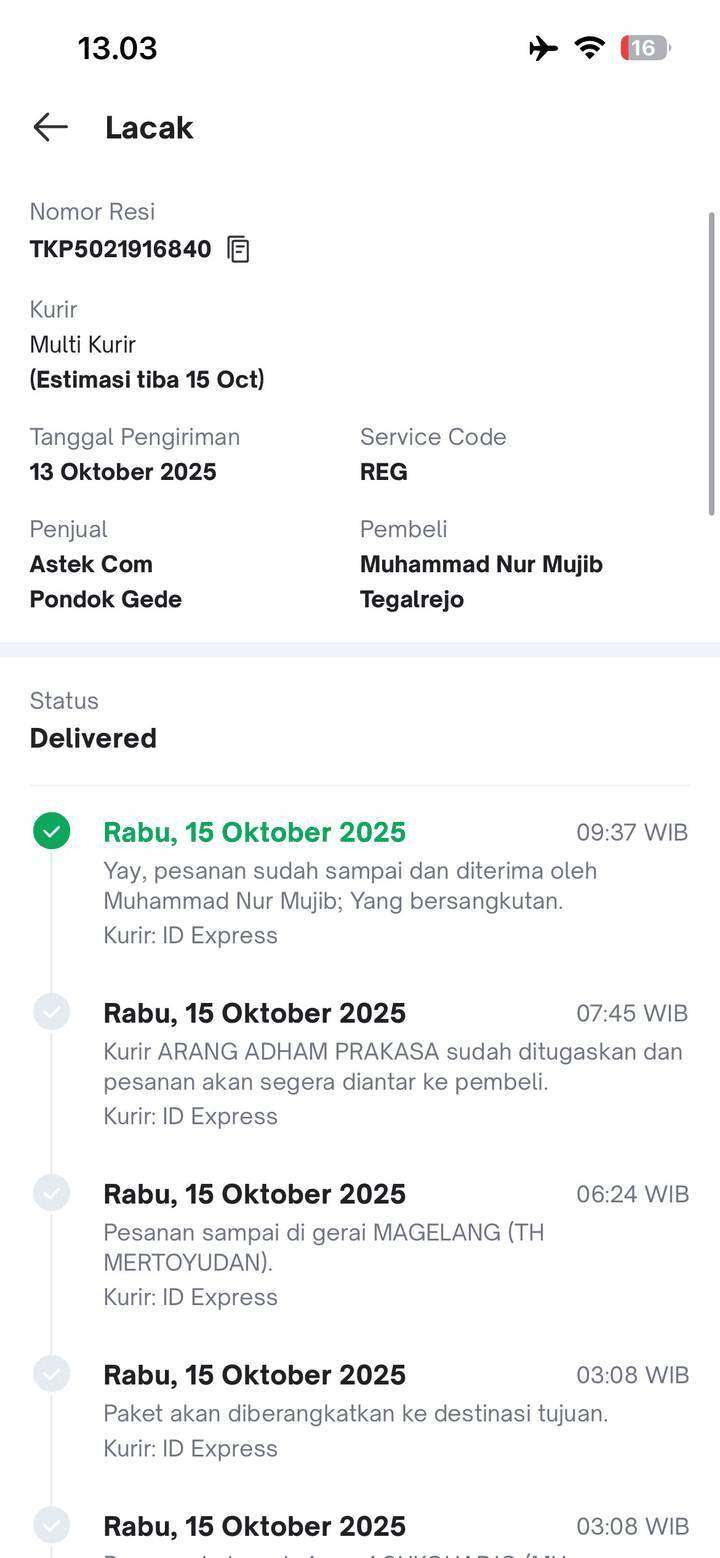Copy the Nomor Resi tracking number
The height and width of the screenshot is (1558, 720).
[x=238, y=249]
